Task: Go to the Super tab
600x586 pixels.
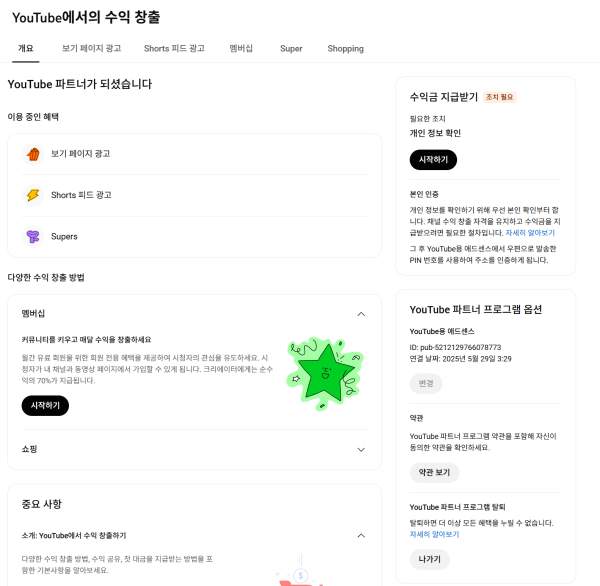Action: coord(291,48)
